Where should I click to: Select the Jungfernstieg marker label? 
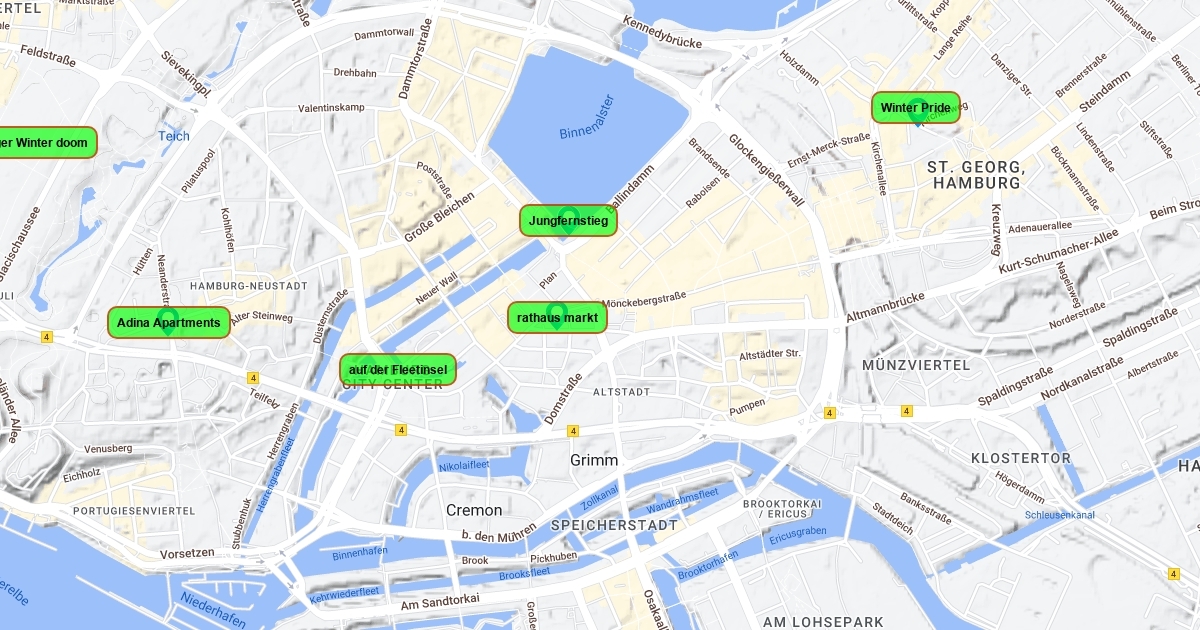(x=568, y=220)
